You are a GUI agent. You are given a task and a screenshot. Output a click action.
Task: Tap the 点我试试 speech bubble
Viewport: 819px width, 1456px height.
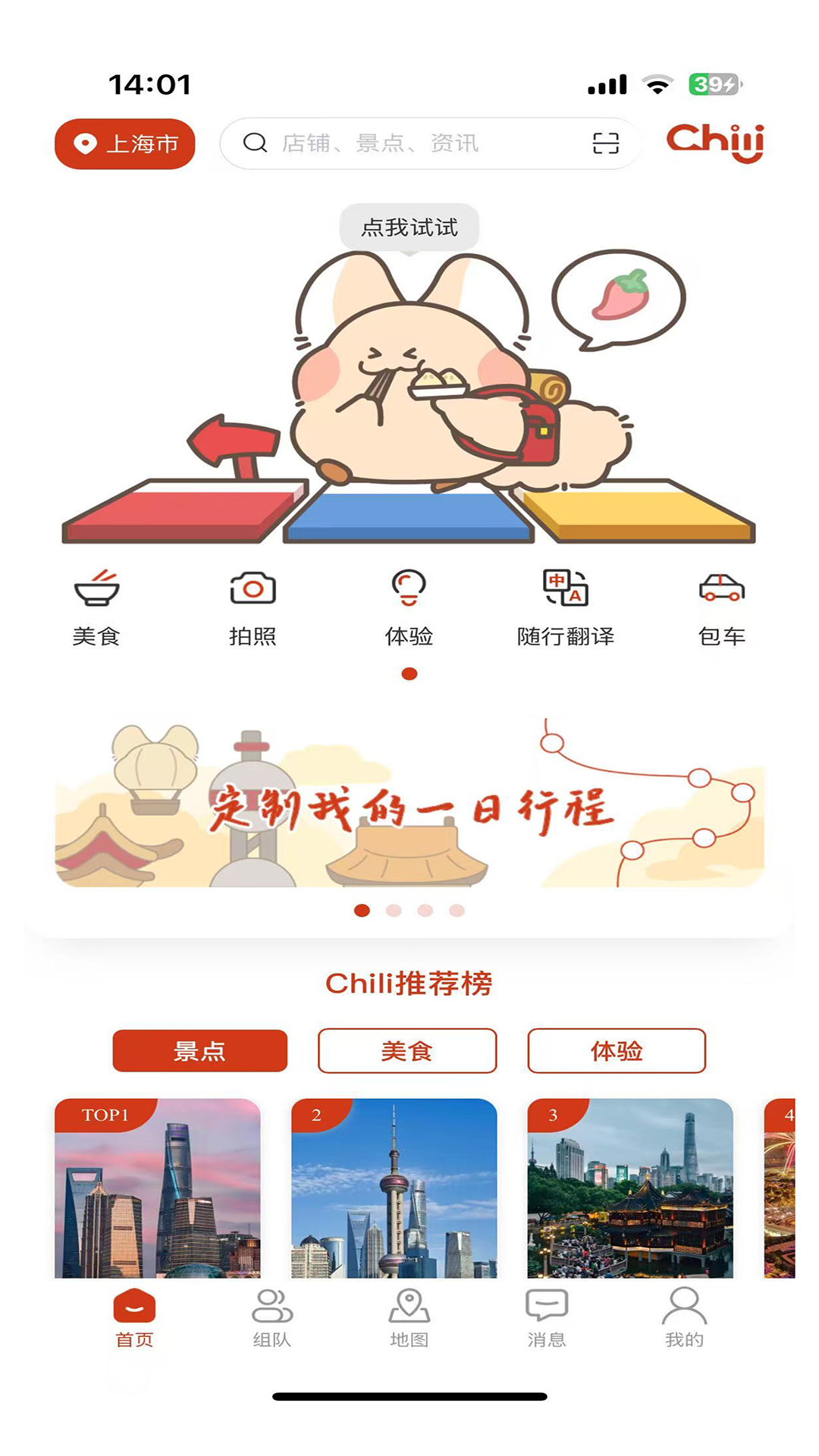click(x=409, y=227)
